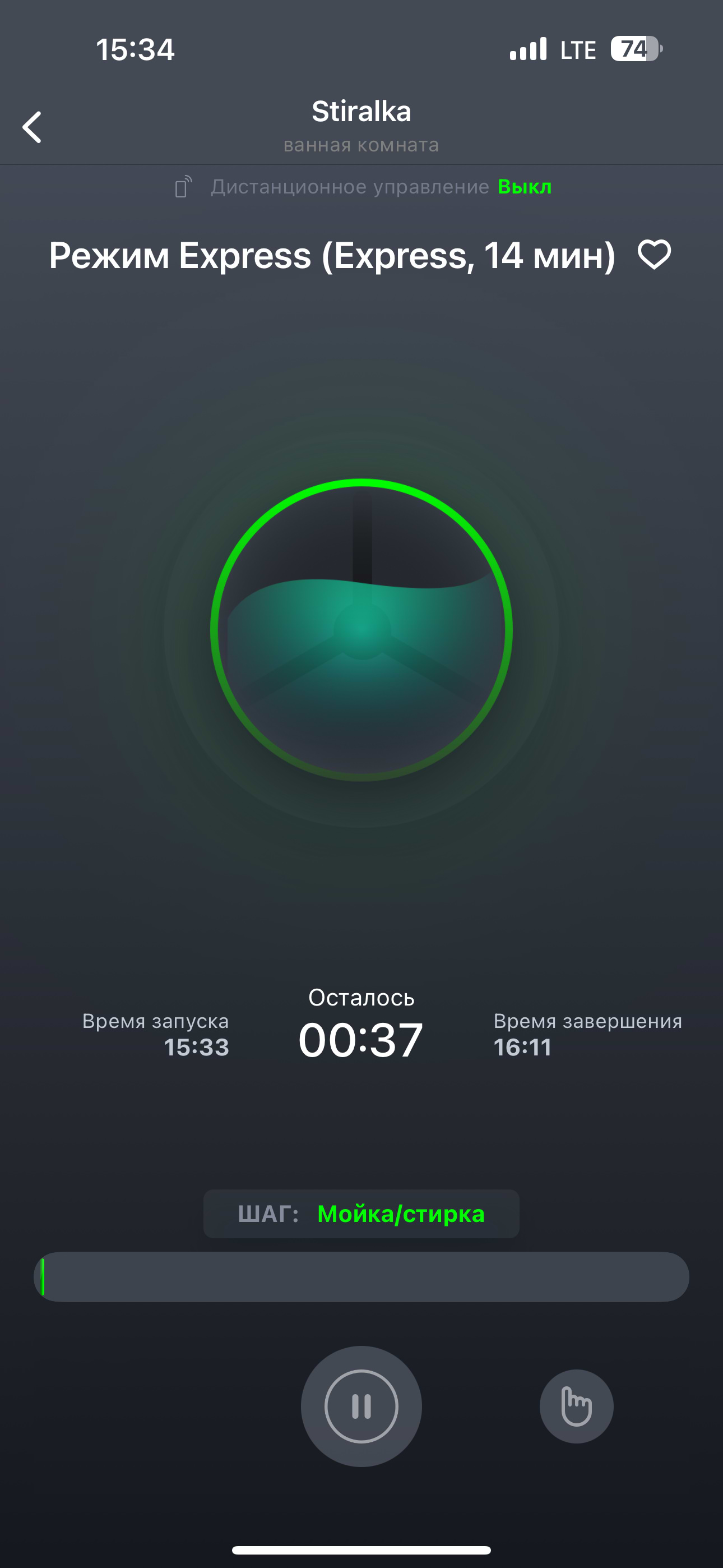Screen dimensions: 723x1568
Task: Tap the hand icon button
Action: pos(576,1406)
